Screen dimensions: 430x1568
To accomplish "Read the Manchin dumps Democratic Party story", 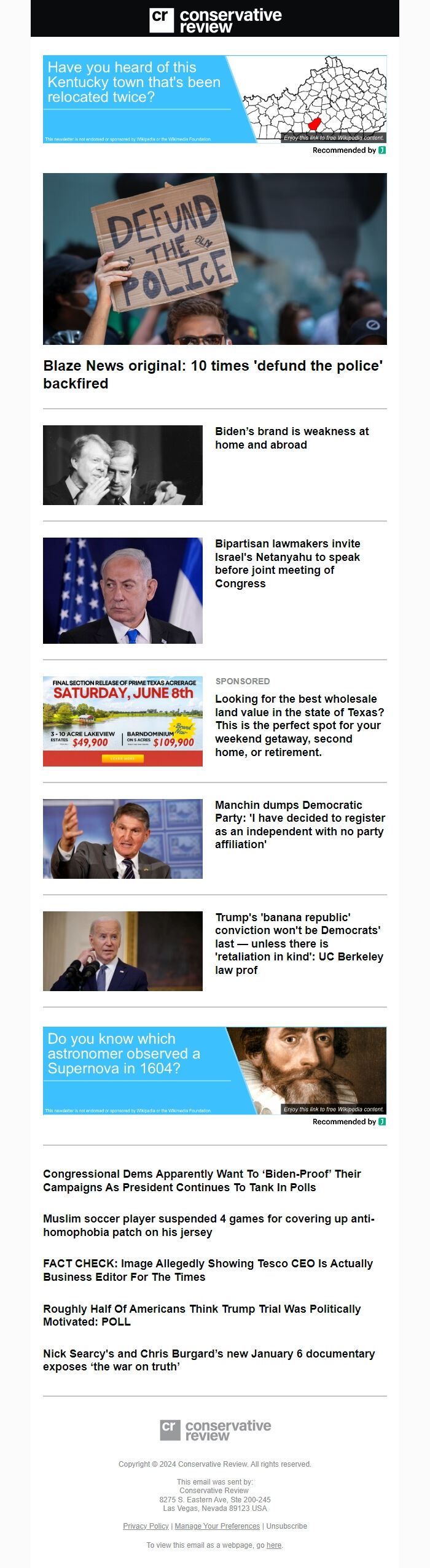I will pyautogui.click(x=300, y=825).
